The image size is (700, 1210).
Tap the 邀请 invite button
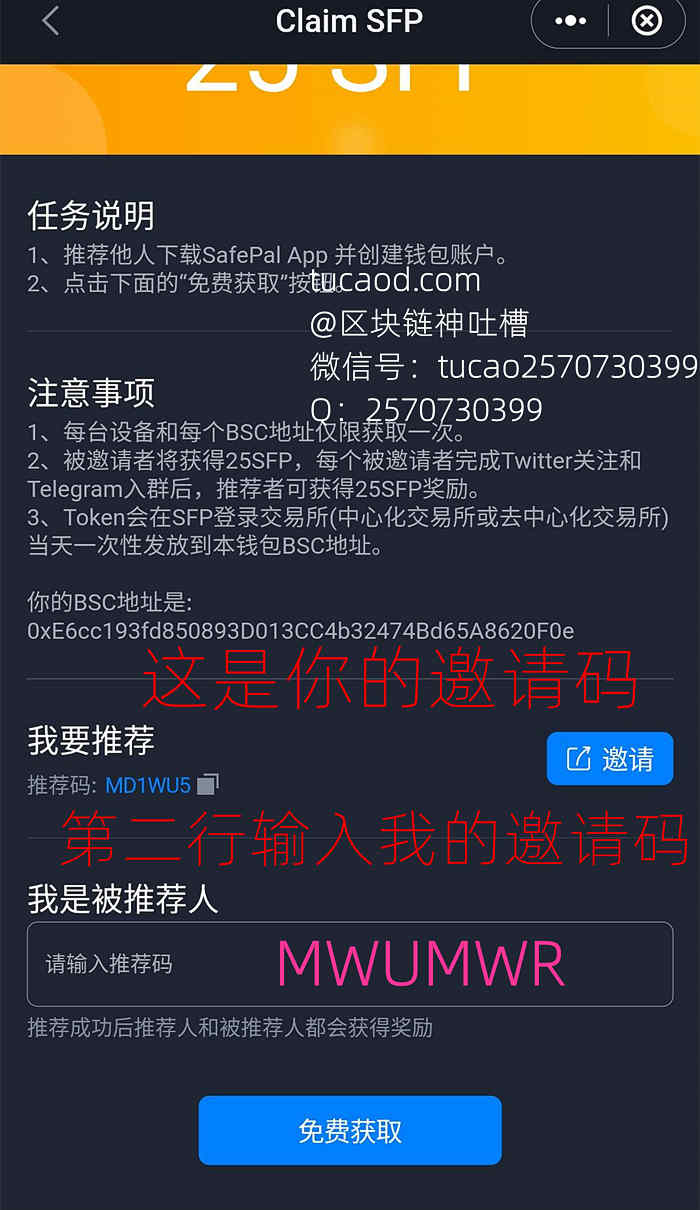[x=609, y=759]
